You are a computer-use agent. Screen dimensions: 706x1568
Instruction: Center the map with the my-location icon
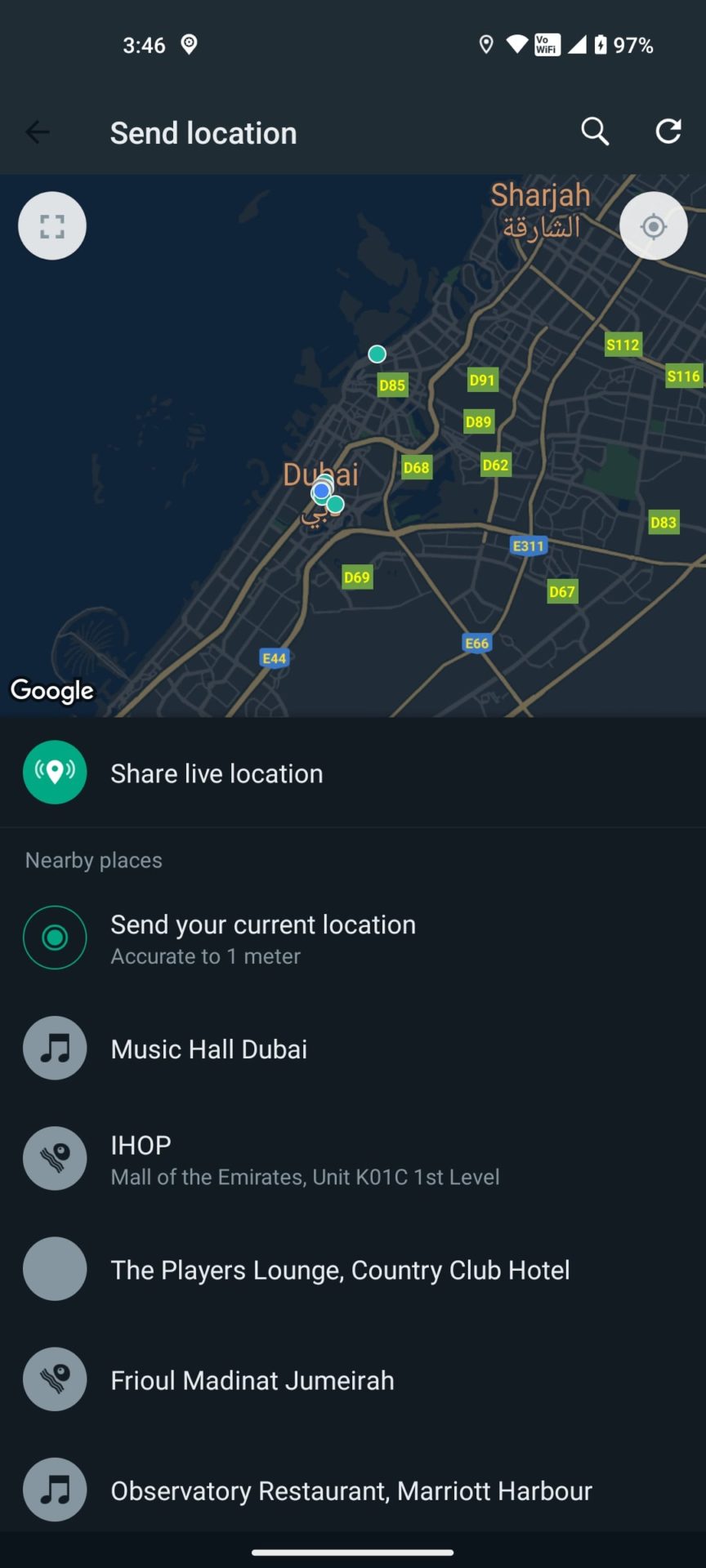[x=653, y=226]
